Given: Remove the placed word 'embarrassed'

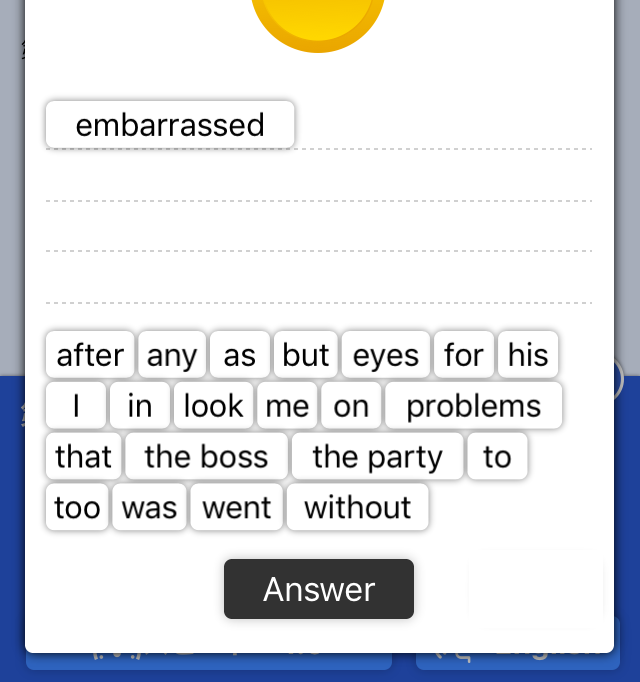Looking at the screenshot, I should click(x=170, y=125).
